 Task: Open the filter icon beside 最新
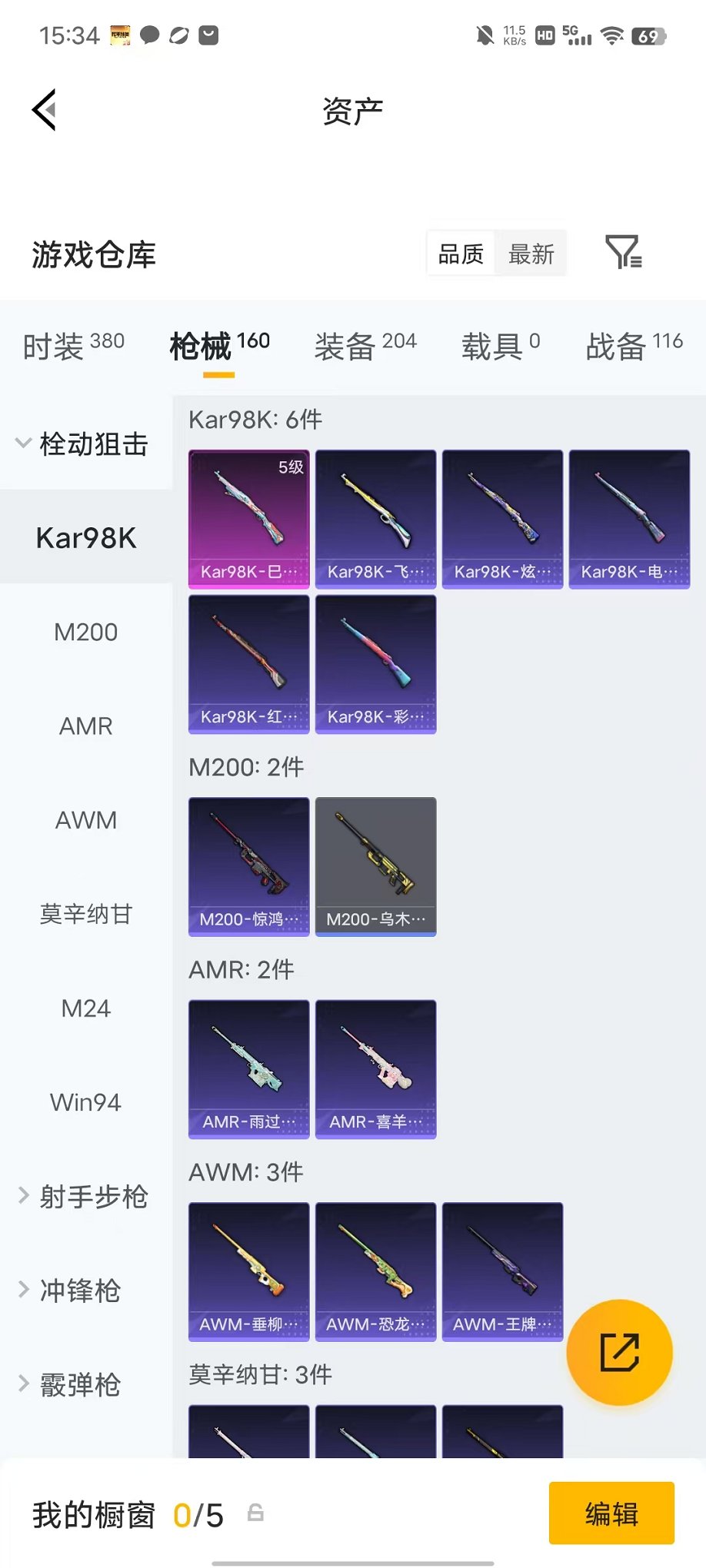coord(624,252)
